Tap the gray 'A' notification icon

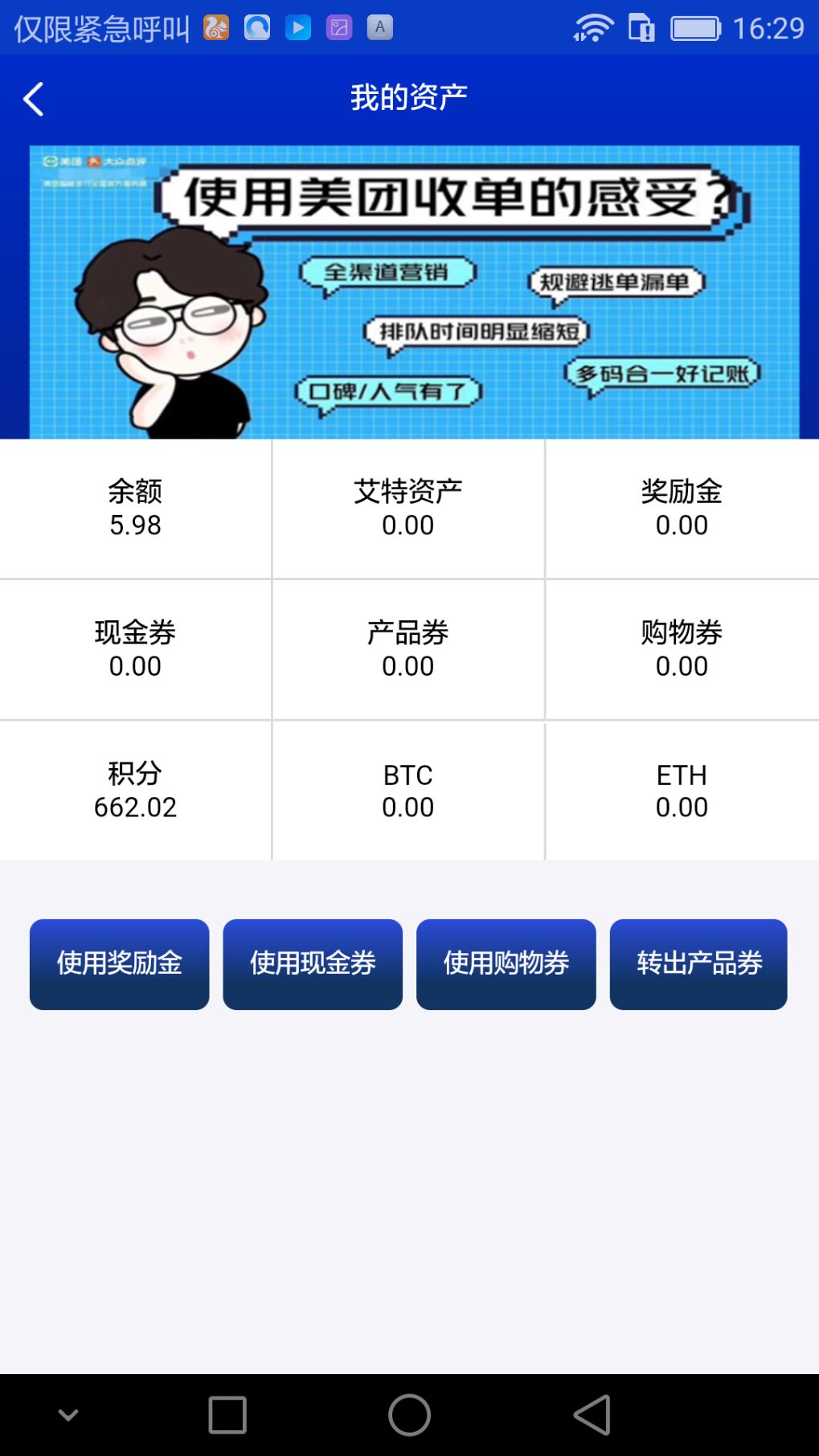click(x=379, y=28)
